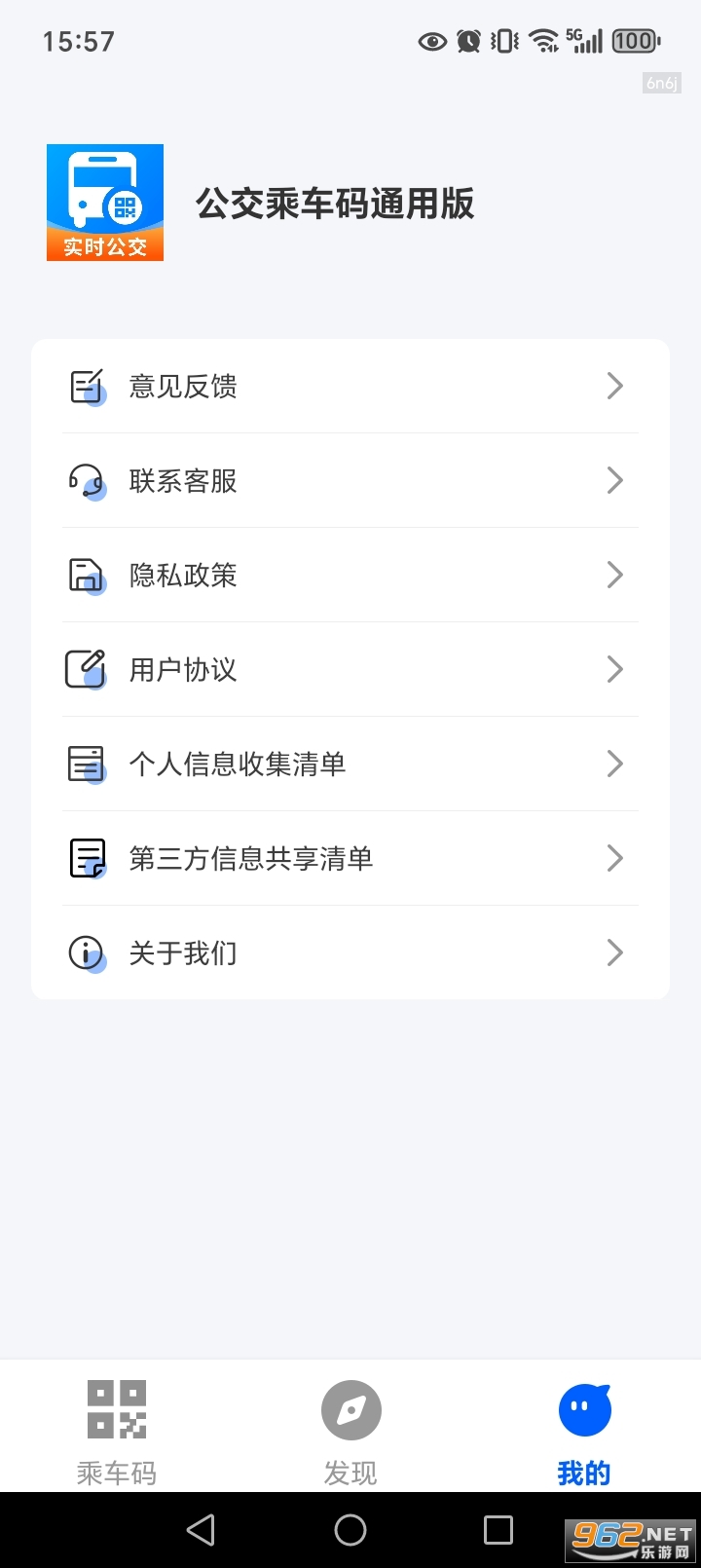701x1568 pixels.
Task: Select the 意见反馈 feedback pencil icon
Action: [x=86, y=386]
